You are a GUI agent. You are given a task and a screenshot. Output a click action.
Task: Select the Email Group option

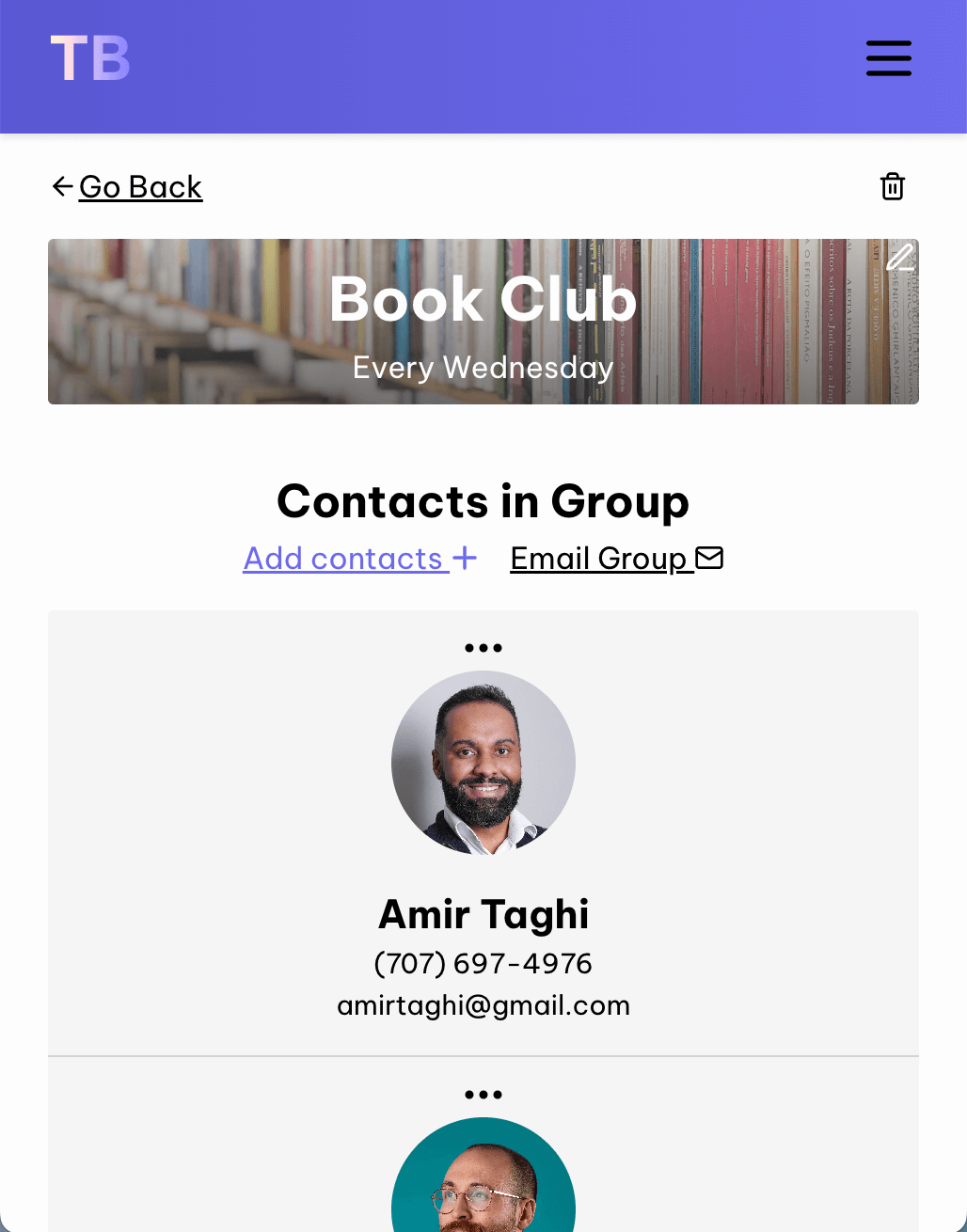[x=600, y=558]
